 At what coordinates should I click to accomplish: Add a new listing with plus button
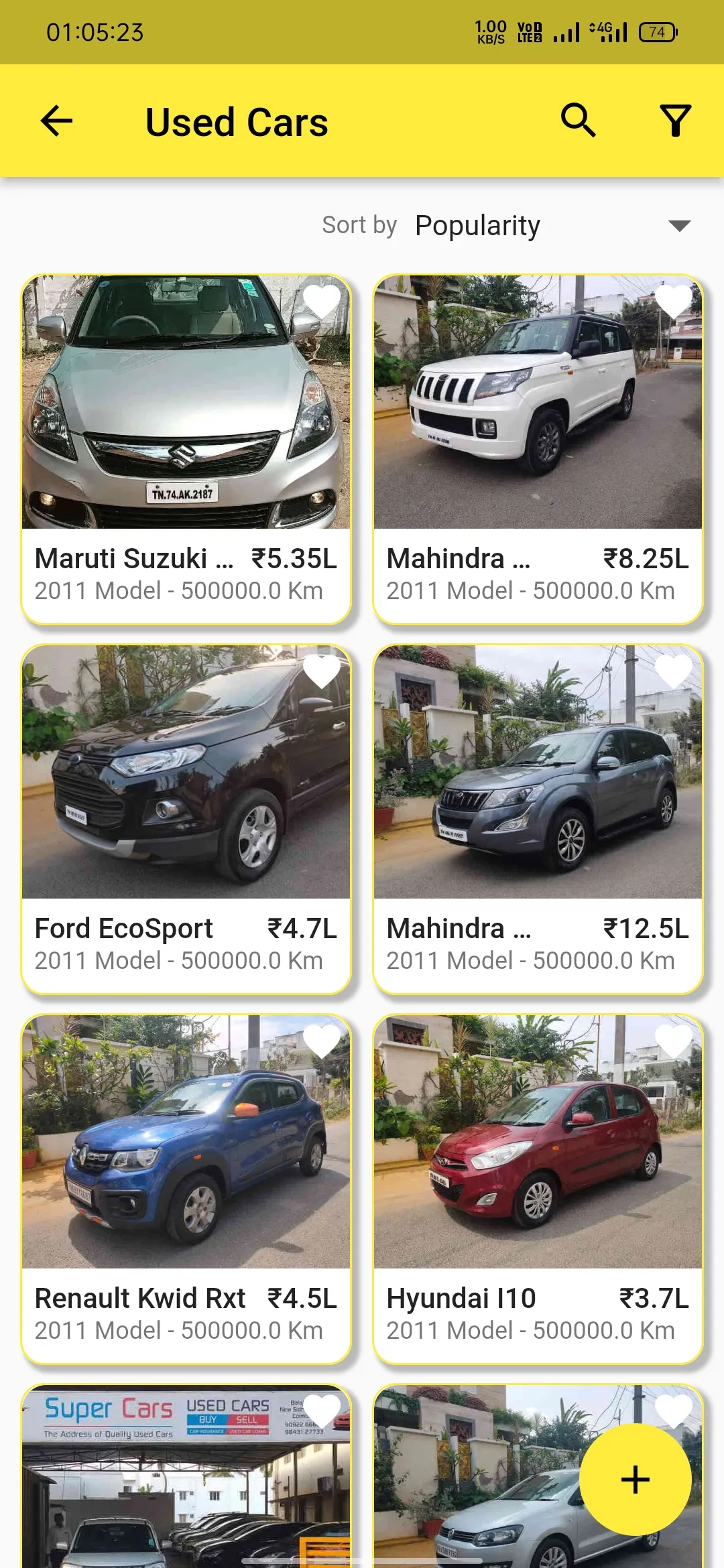[x=636, y=1480]
